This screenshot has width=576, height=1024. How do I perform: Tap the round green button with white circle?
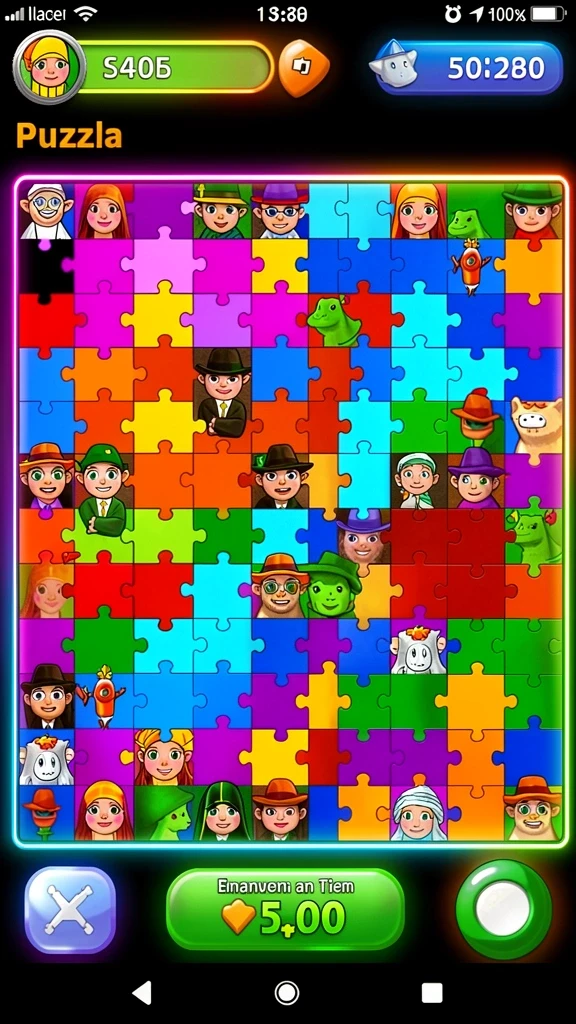coord(504,910)
